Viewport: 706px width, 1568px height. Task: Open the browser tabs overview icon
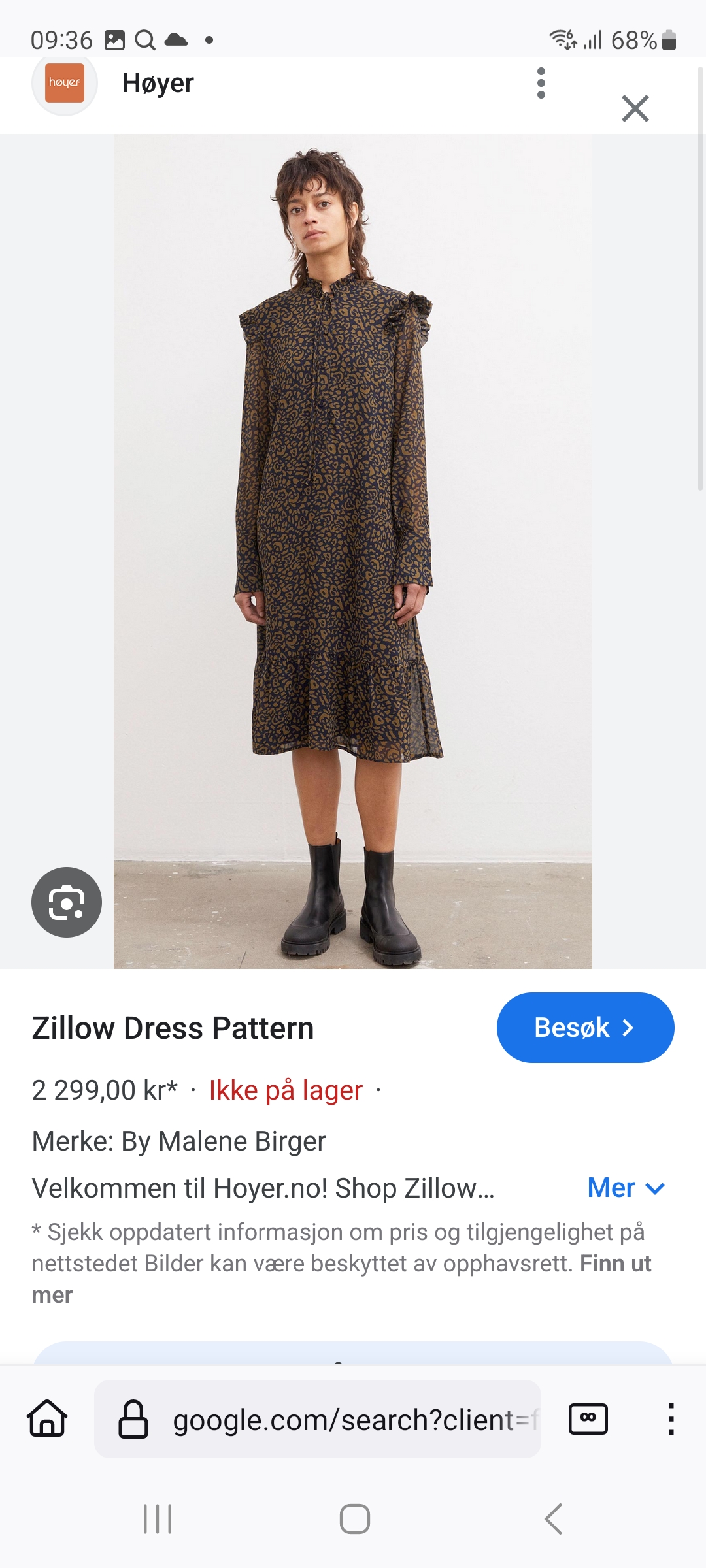pyautogui.click(x=587, y=1418)
